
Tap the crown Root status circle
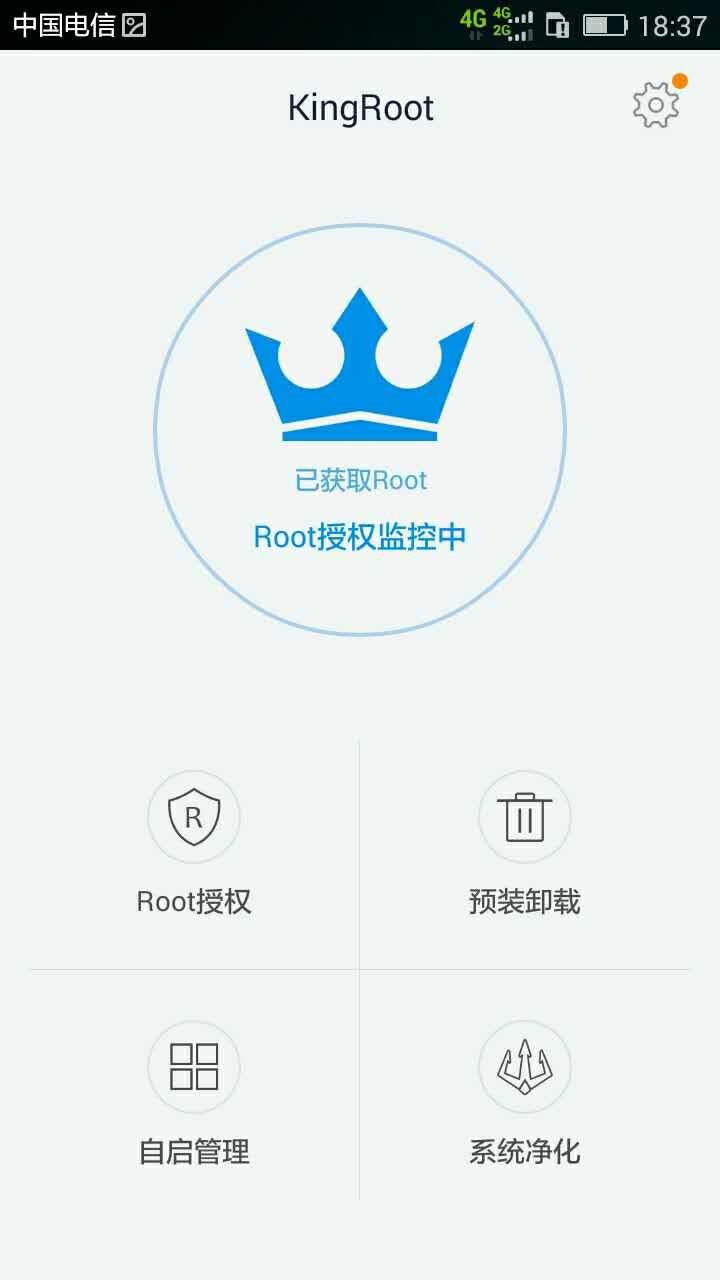point(360,429)
